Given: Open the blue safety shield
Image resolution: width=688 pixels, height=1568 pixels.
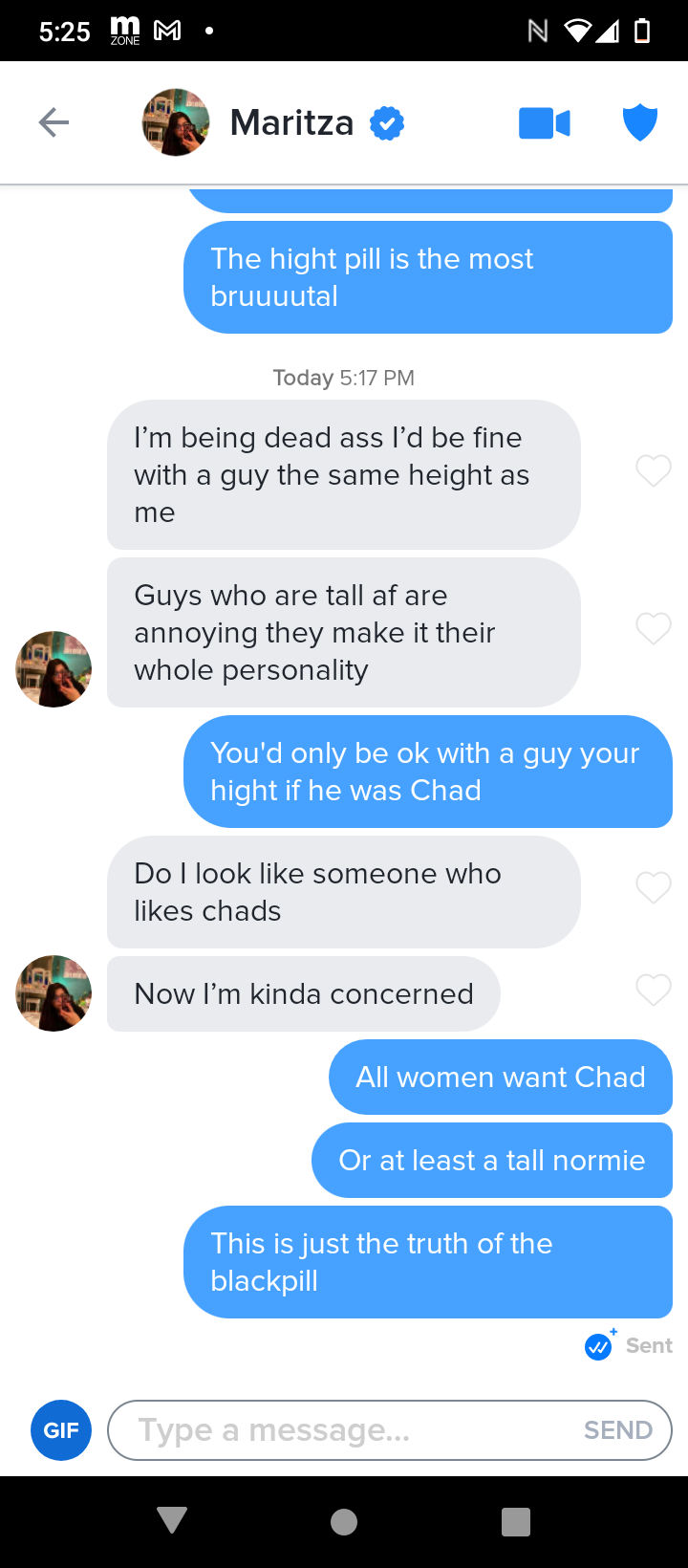Looking at the screenshot, I should [x=639, y=123].
